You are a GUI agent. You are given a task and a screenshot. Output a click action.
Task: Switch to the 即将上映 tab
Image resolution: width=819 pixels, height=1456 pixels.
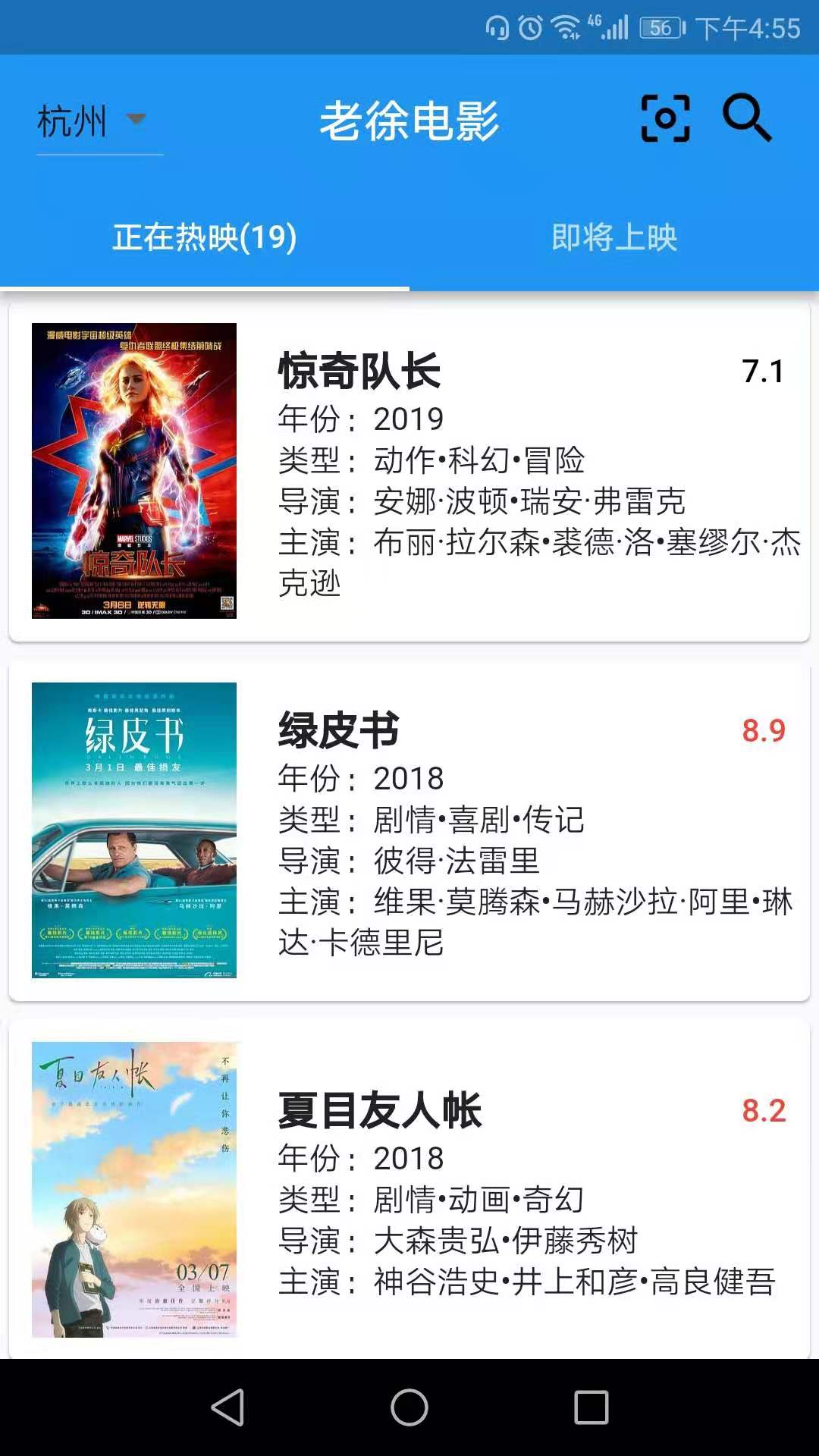point(614,237)
